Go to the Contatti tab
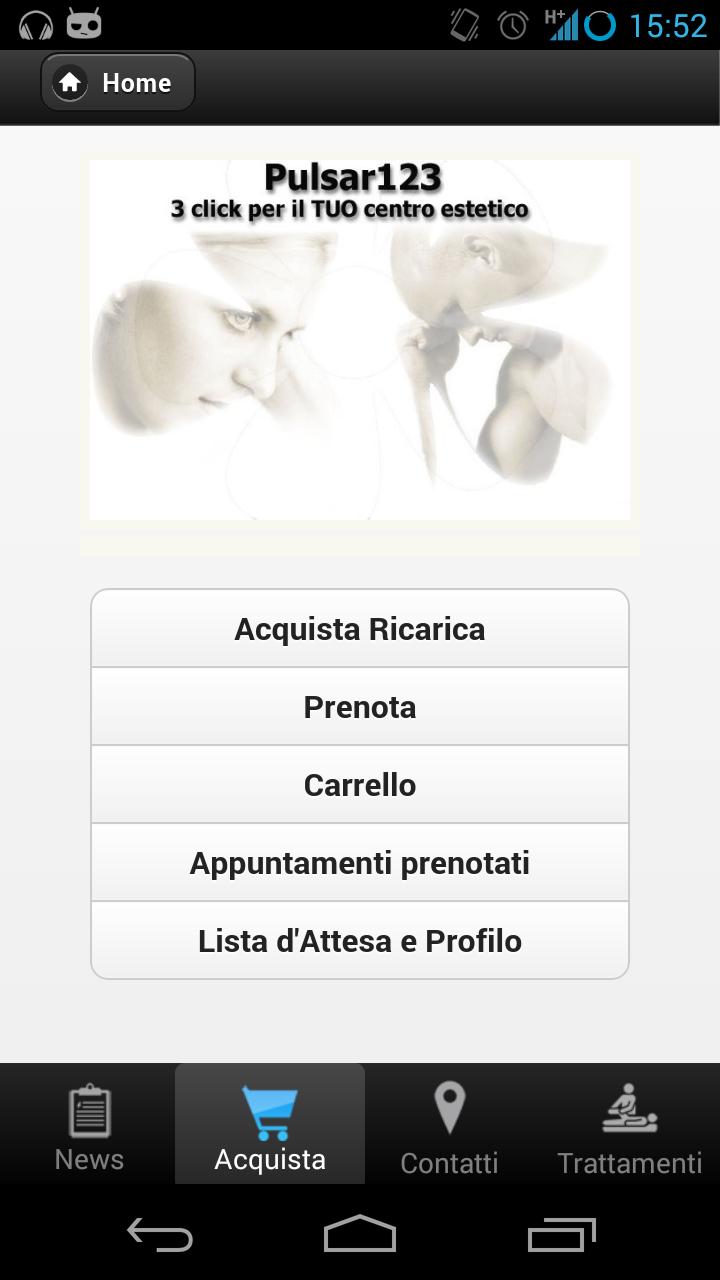 (x=450, y=1125)
